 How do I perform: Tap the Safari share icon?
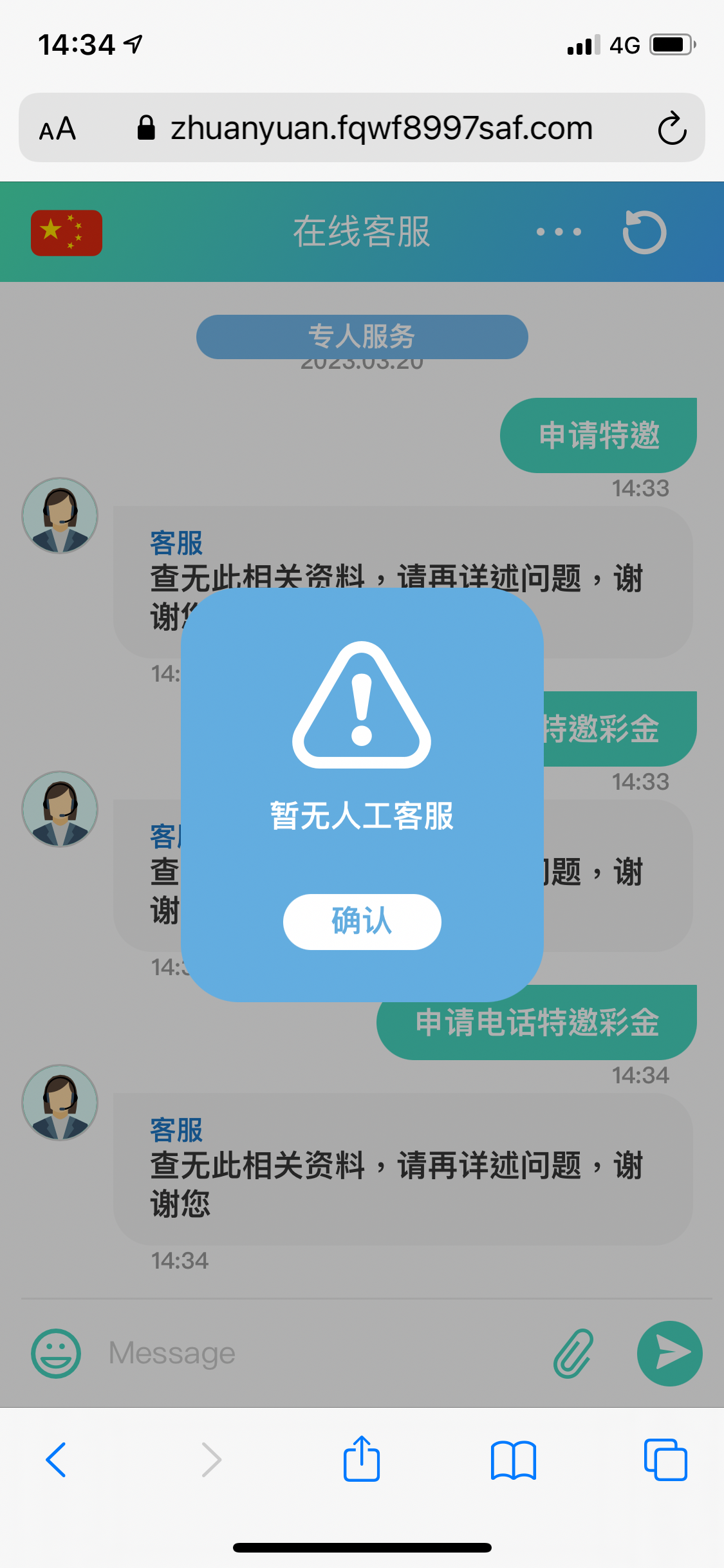pos(362,1459)
